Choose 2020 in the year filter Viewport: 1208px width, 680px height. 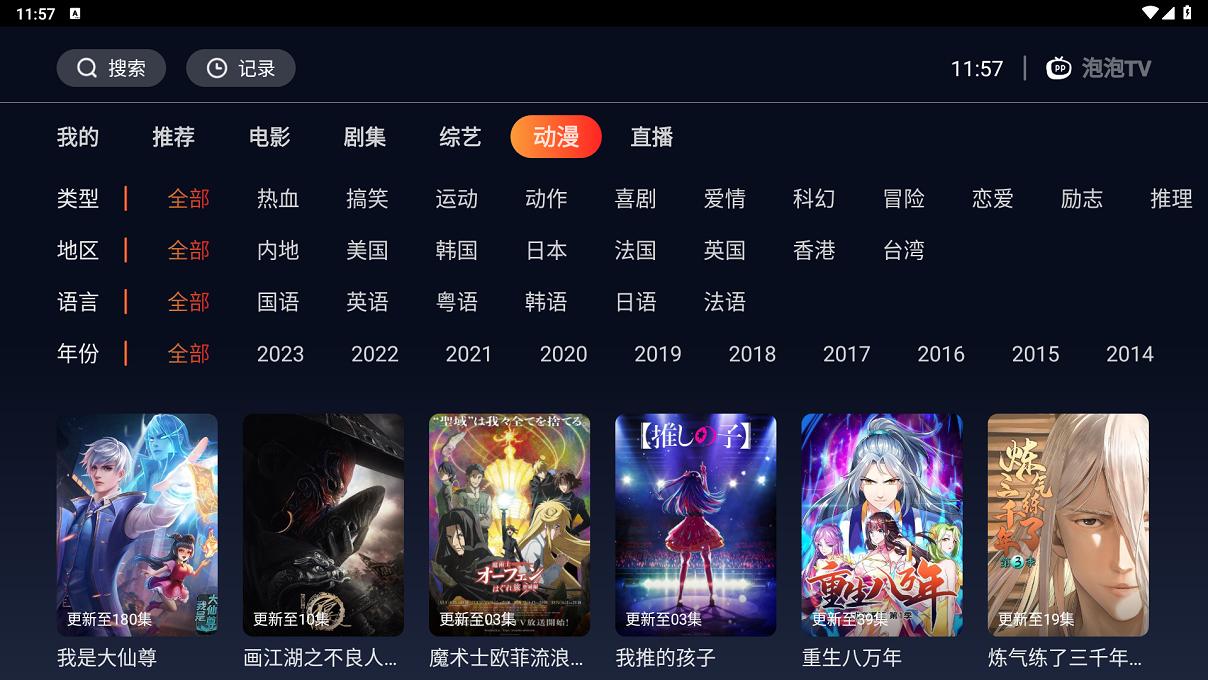point(563,354)
